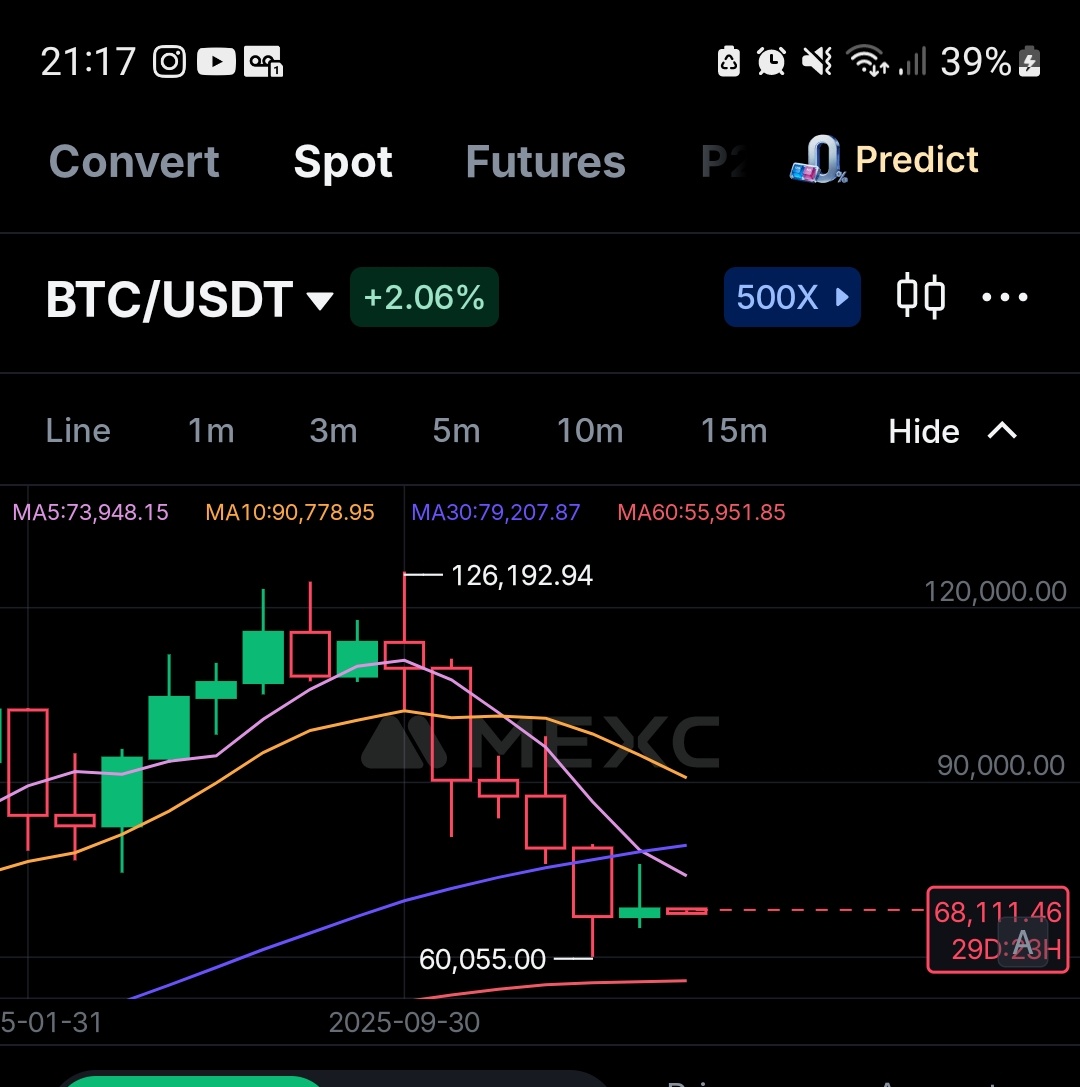Tap the 500X leverage button

(791, 297)
